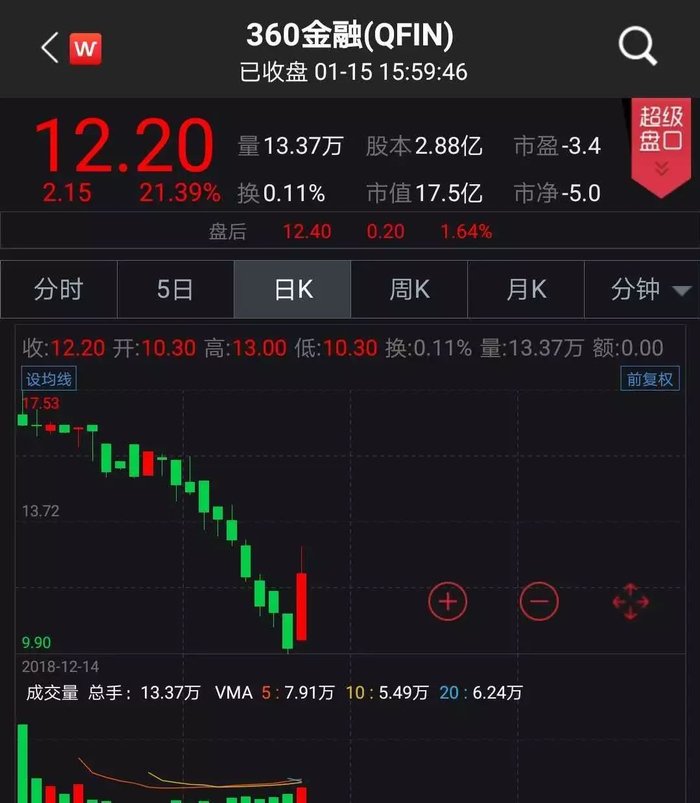Show the 月K chart tab

(x=526, y=290)
